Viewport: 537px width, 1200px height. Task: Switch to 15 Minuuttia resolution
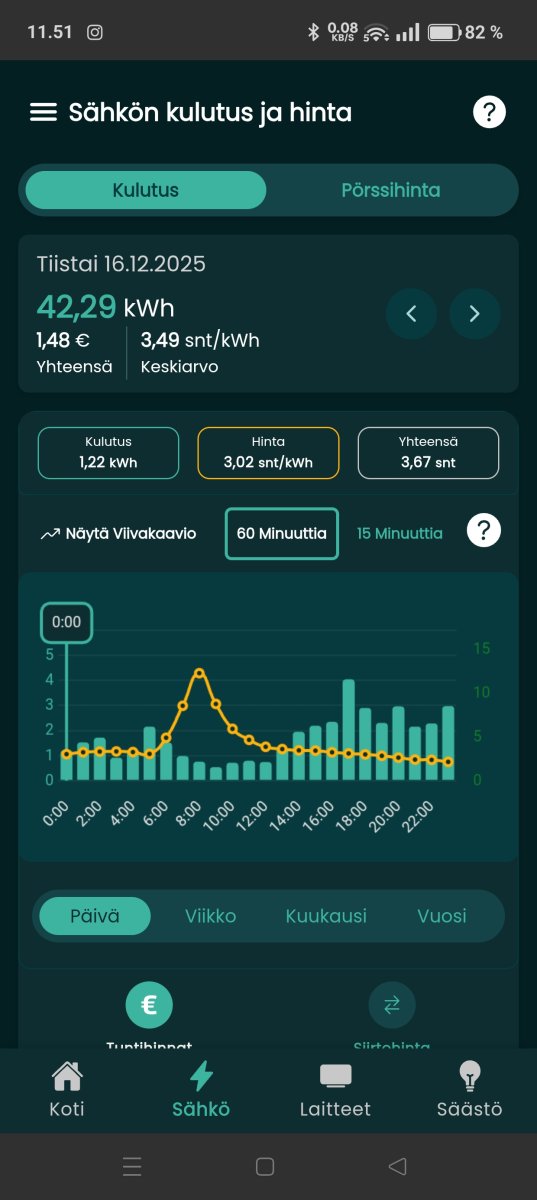[399, 533]
